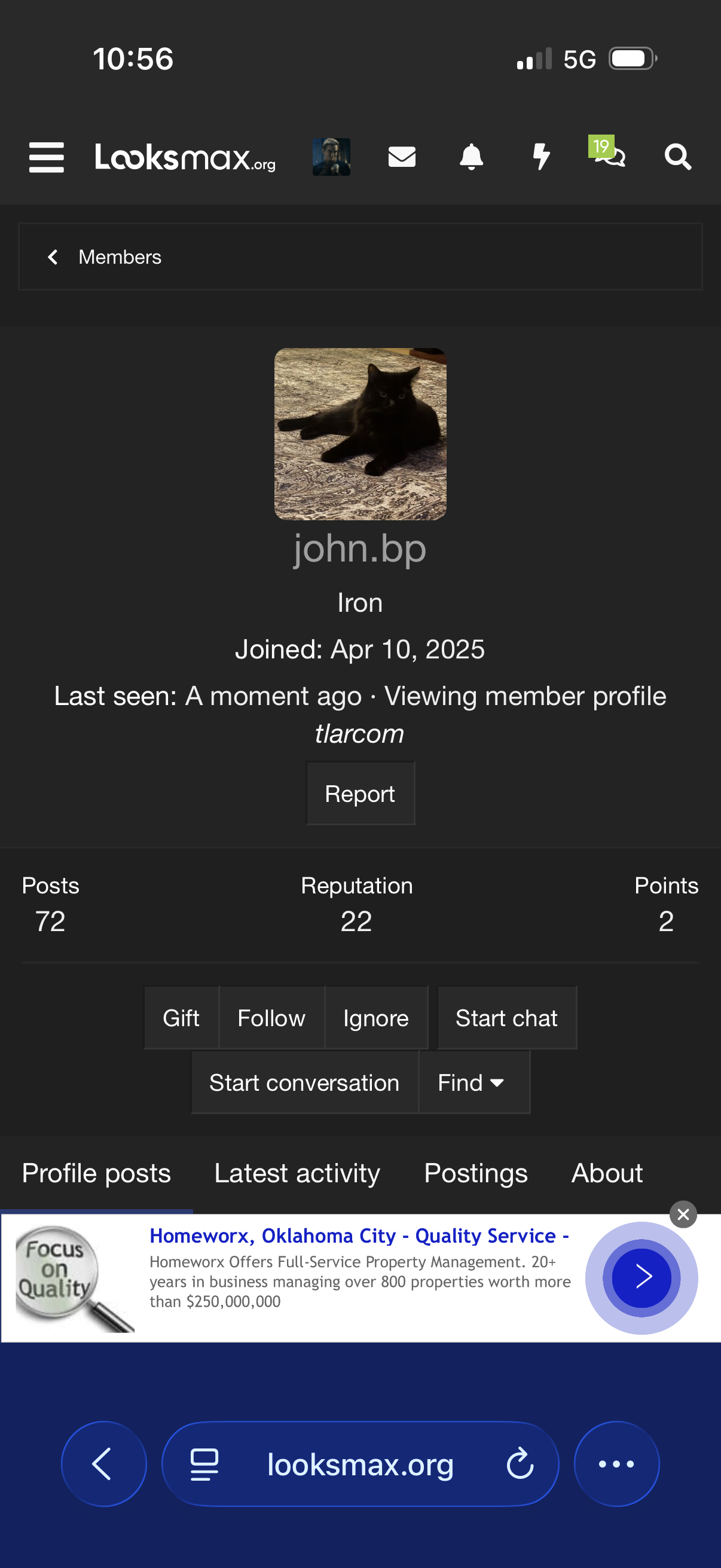Open the lightning bolt what's new
The height and width of the screenshot is (1568, 721).
click(540, 157)
